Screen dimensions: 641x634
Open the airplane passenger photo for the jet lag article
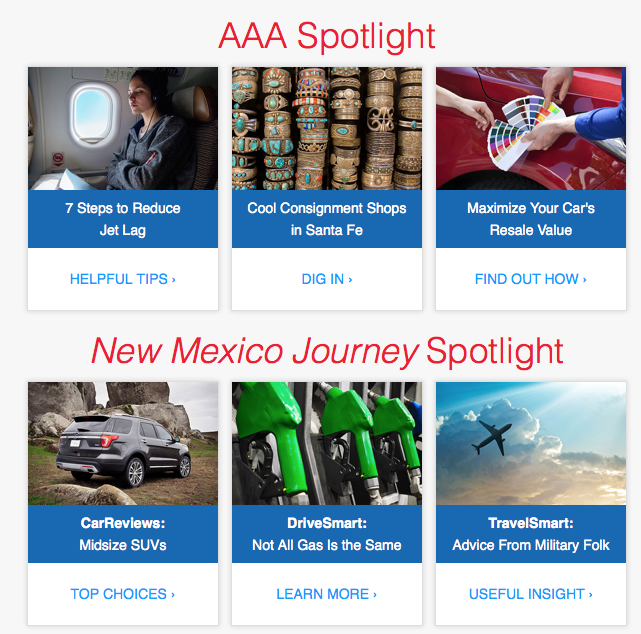122,128
